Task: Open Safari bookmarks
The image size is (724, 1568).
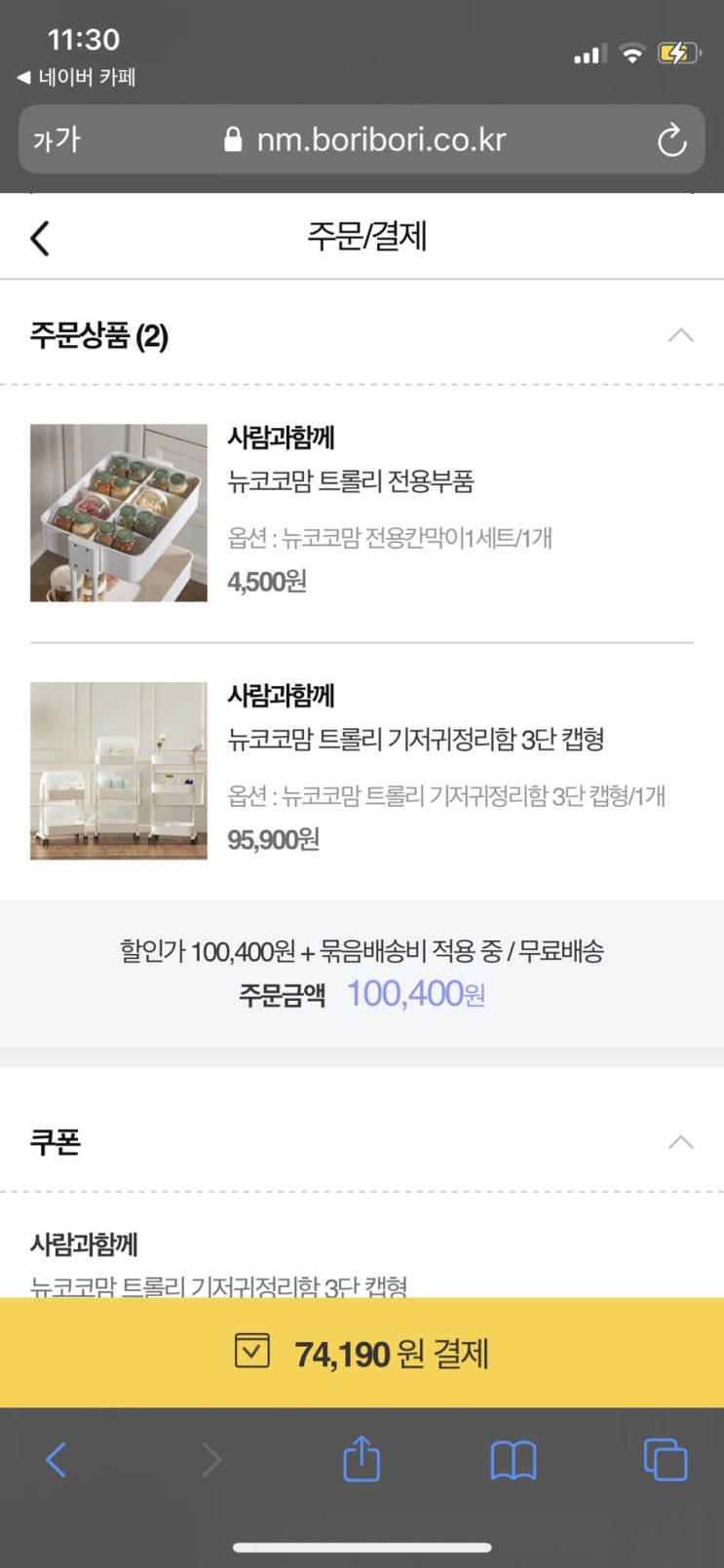Action: (x=514, y=1460)
